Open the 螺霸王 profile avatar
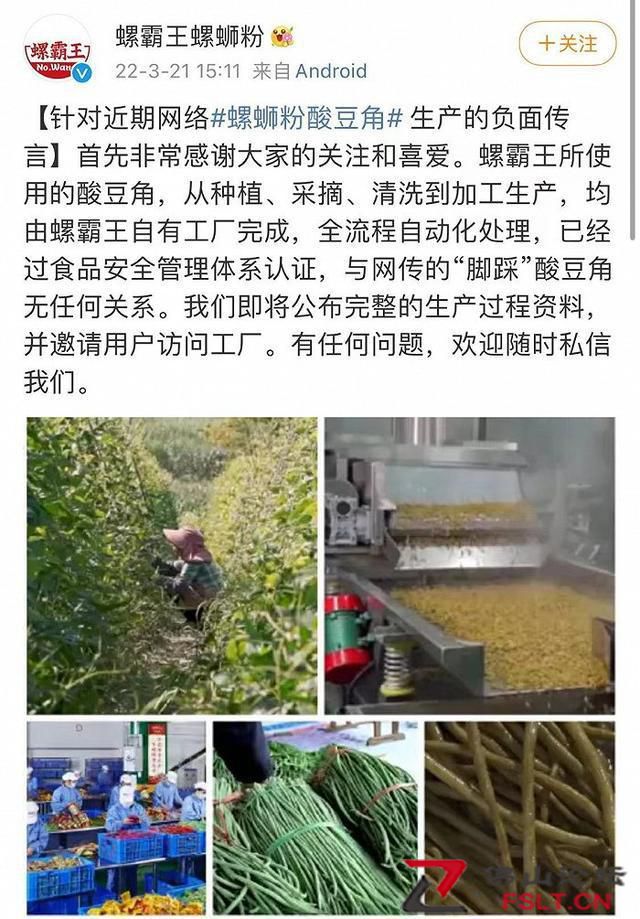The height and width of the screenshot is (919, 640). point(57,48)
